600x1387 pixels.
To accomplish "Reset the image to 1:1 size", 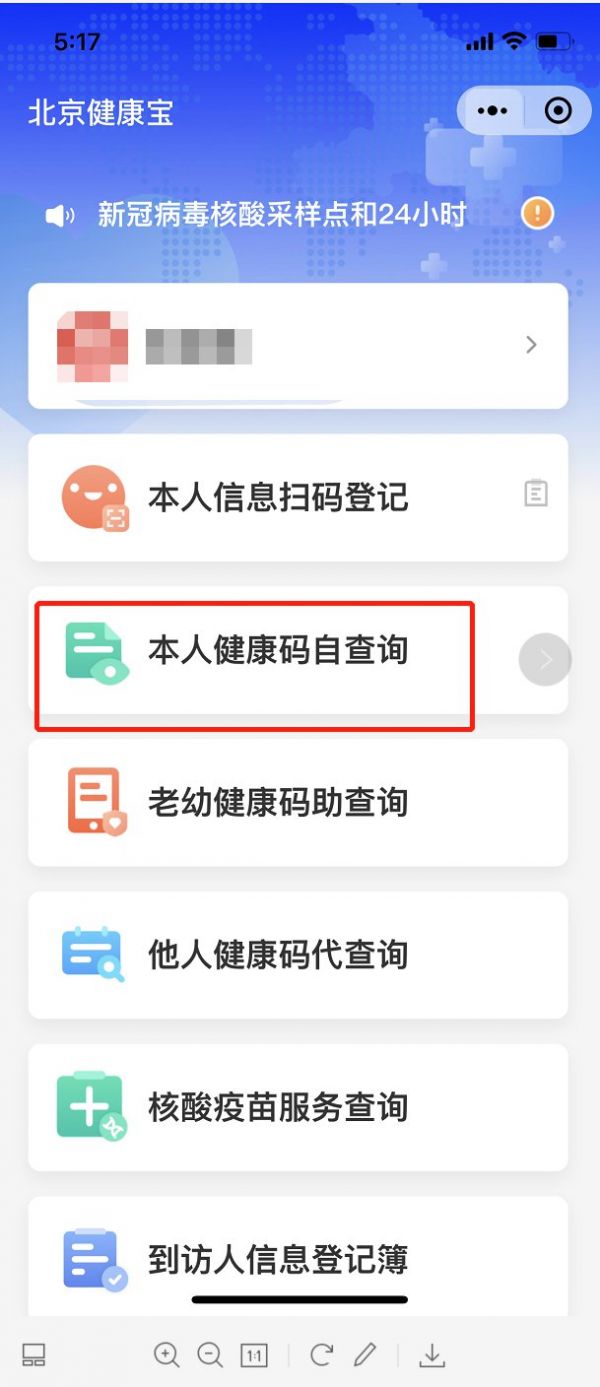I will [x=254, y=1356].
